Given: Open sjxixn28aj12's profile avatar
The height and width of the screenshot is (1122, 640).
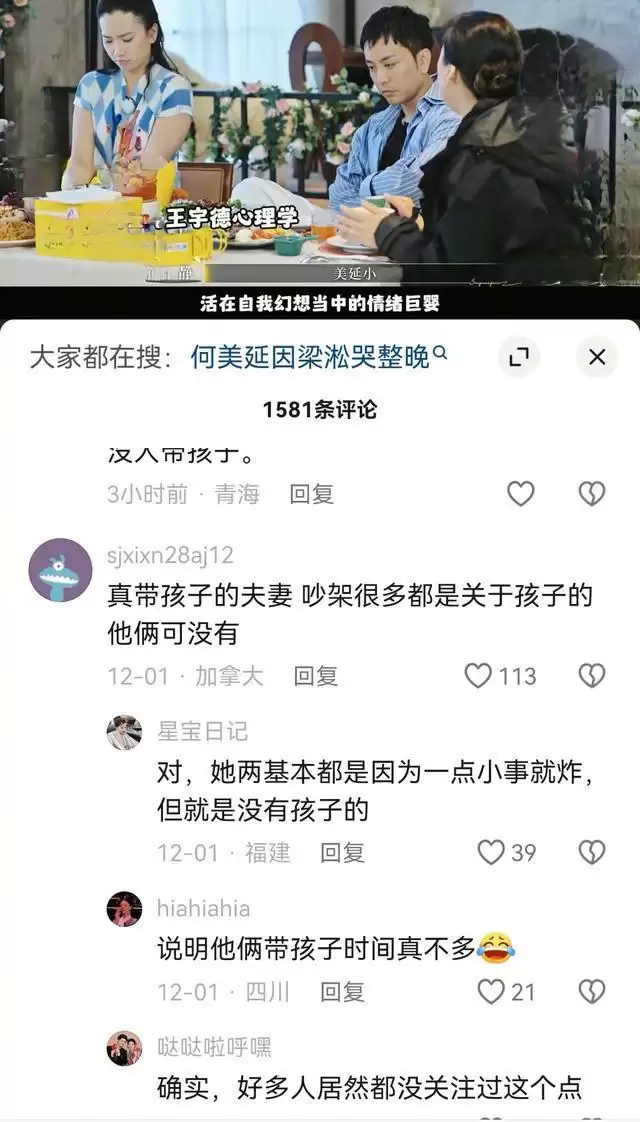Looking at the screenshot, I should click(60, 570).
